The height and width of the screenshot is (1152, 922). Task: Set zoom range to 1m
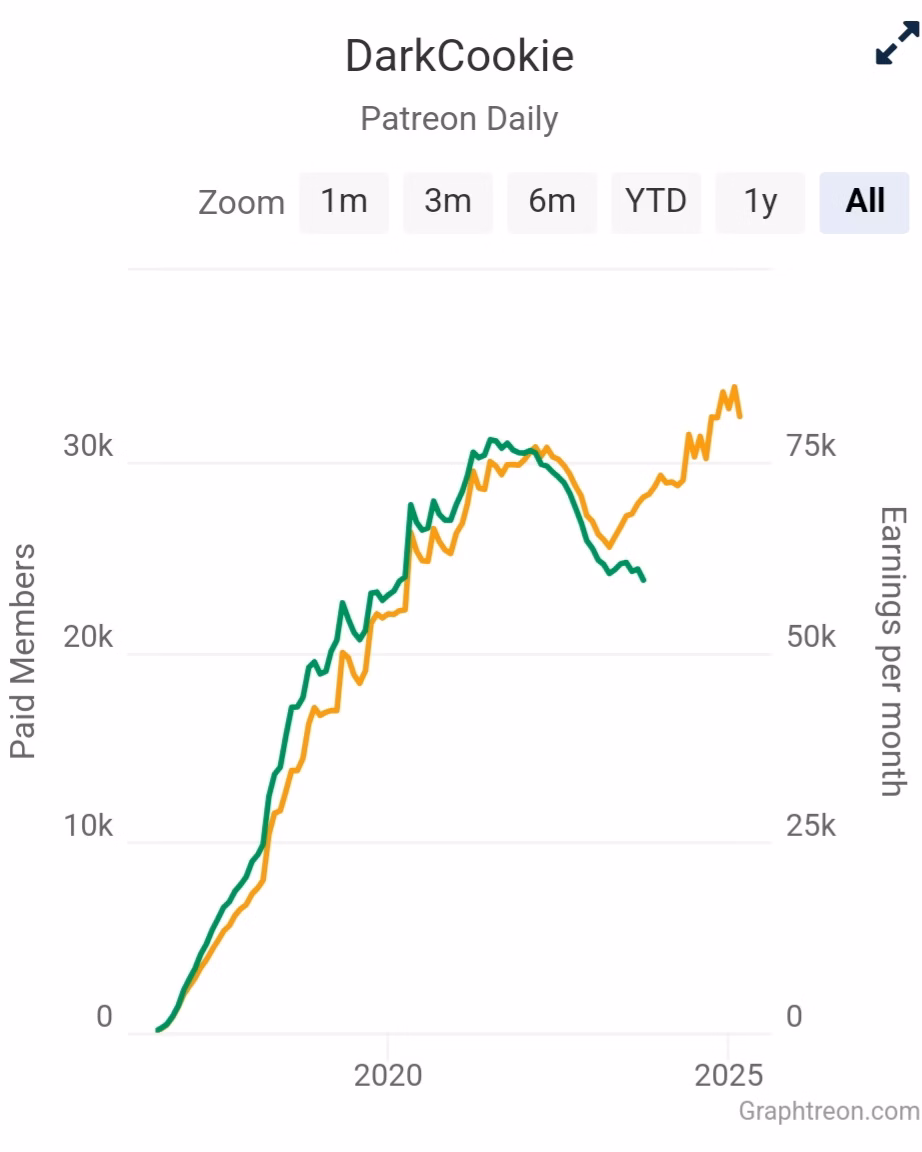[344, 202]
